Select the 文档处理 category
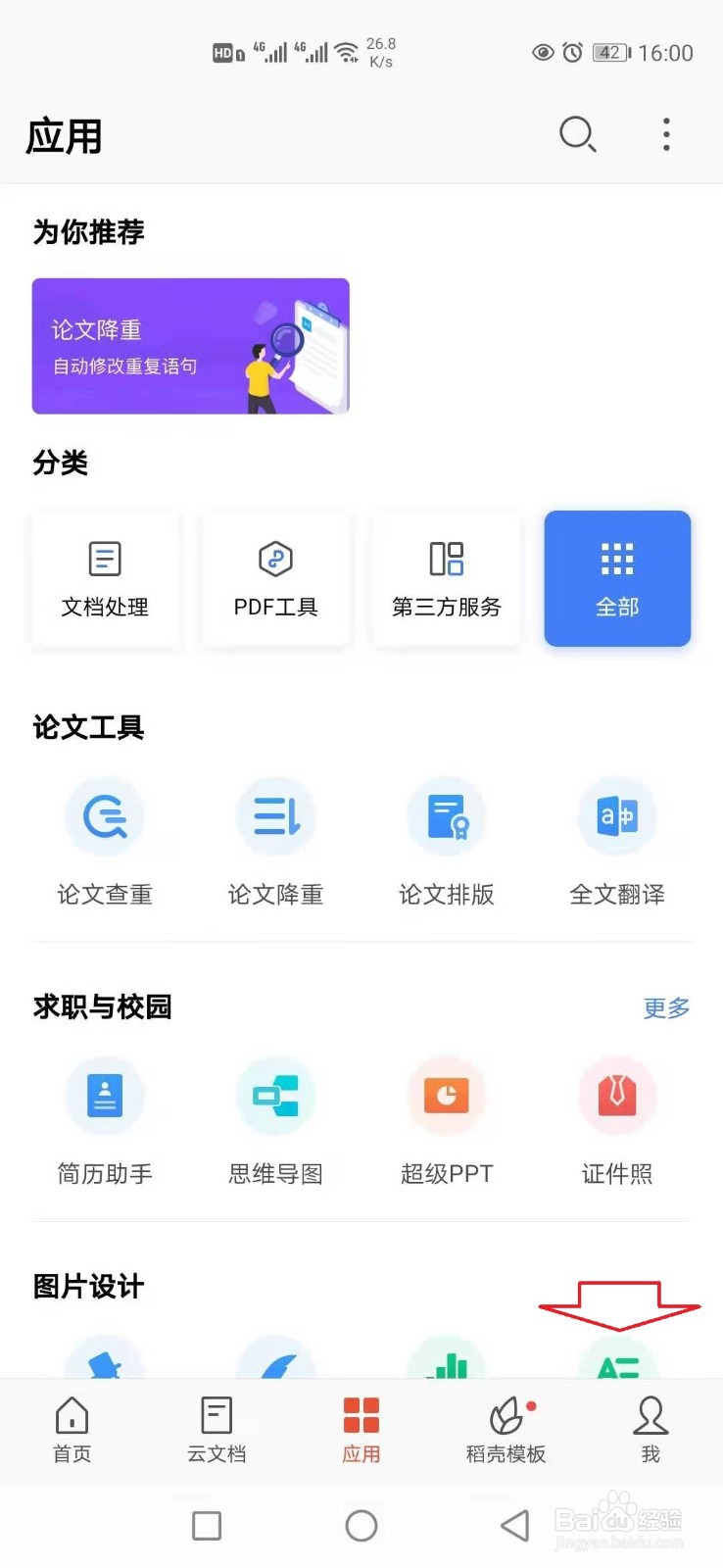The height and width of the screenshot is (1568, 723). [x=105, y=578]
